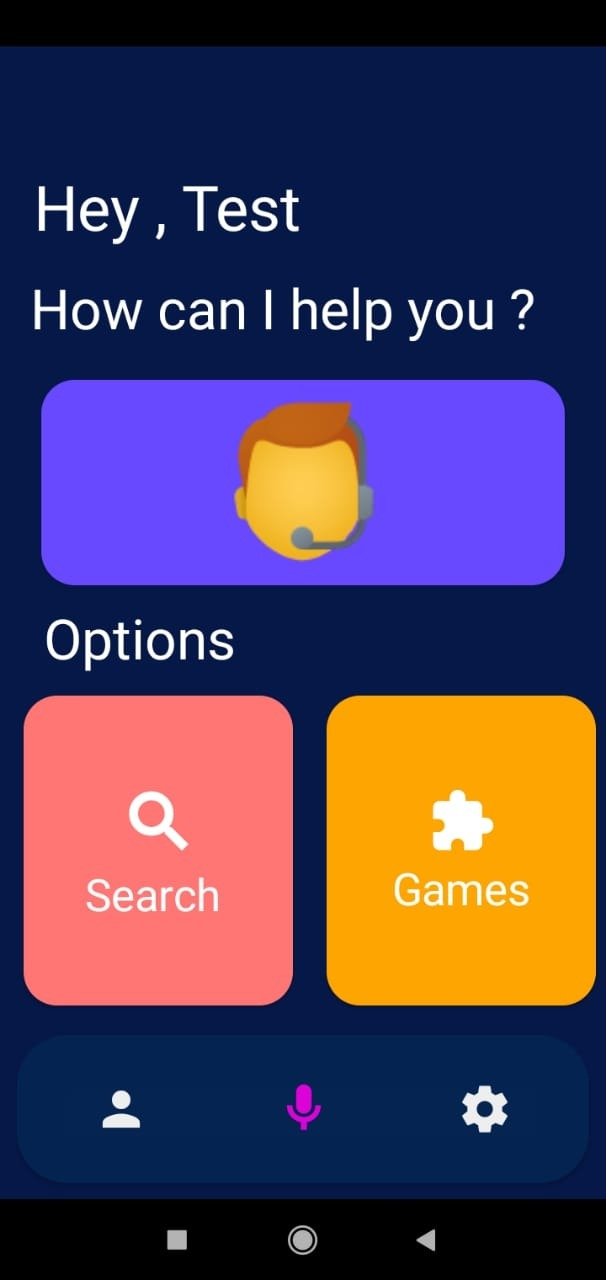Go back using system back button
Image resolution: width=606 pixels, height=1280 pixels.
click(426, 1241)
